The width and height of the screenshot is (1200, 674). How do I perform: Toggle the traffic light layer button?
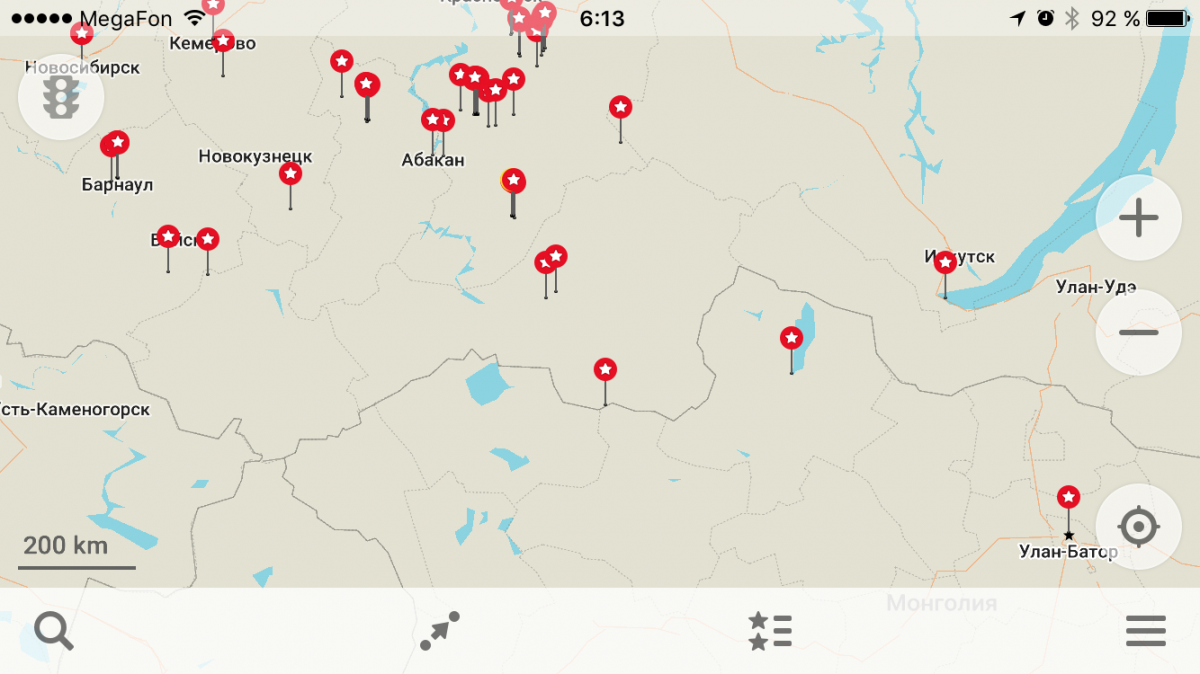click(x=61, y=97)
